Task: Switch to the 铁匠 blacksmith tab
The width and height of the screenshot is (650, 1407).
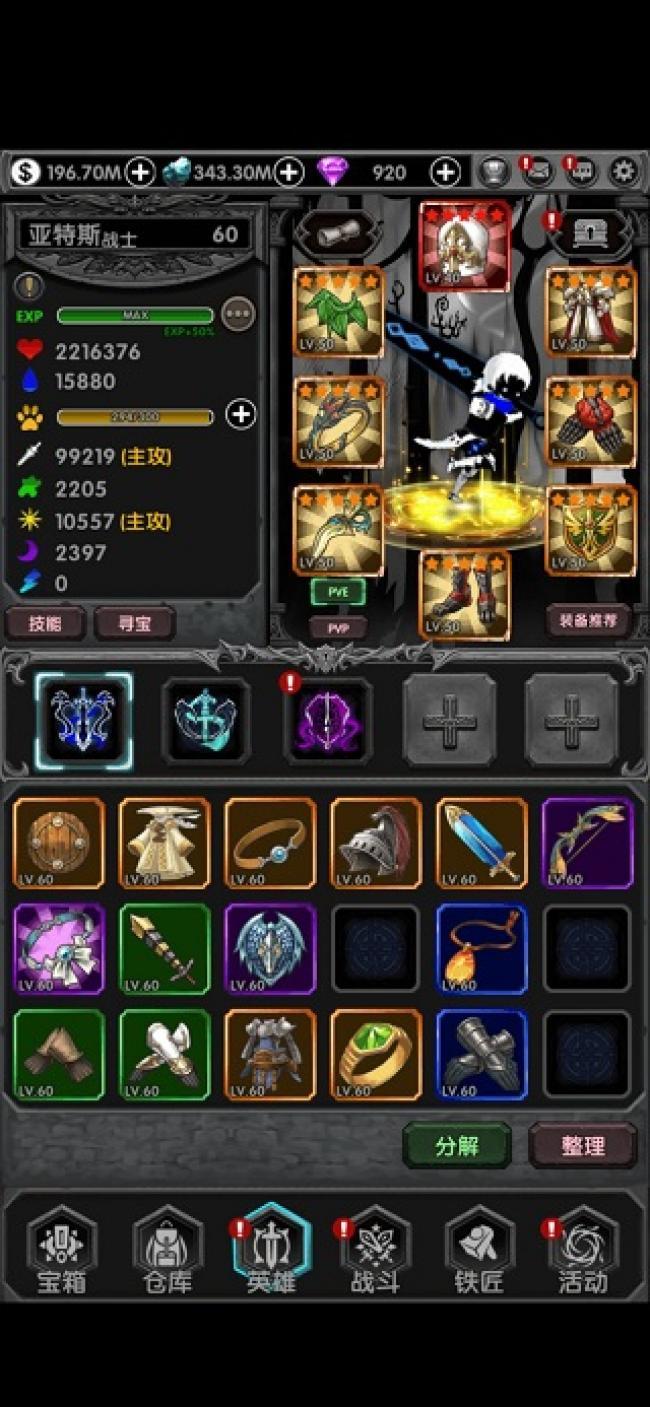Action: tap(479, 1252)
